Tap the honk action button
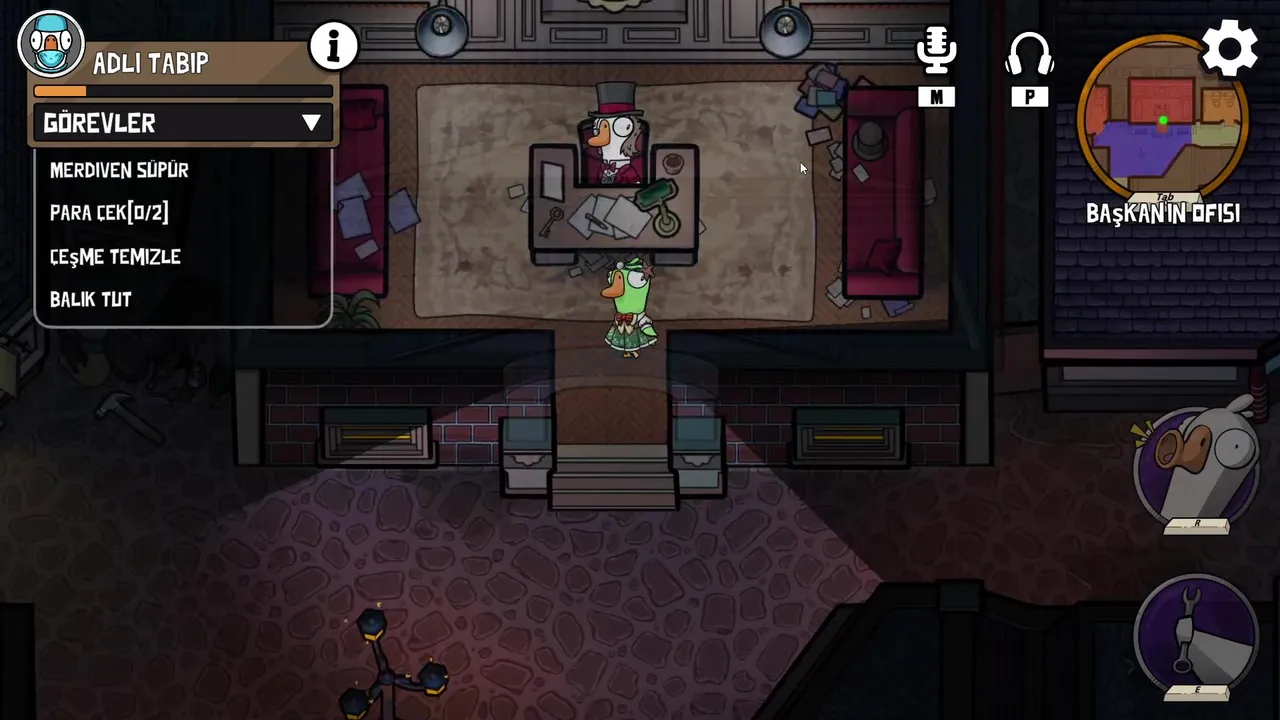 point(1196,466)
